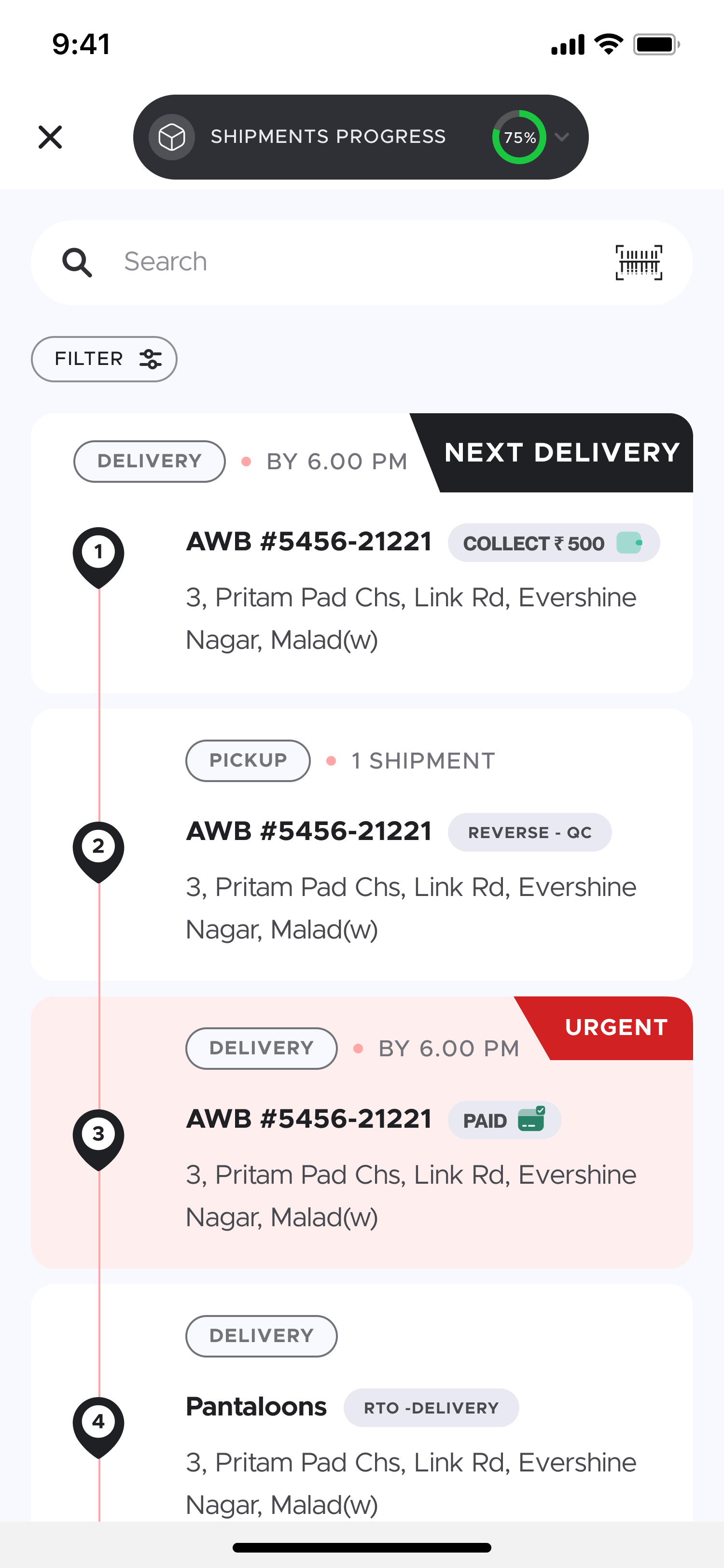Open the Filter options
This screenshot has height=1568, width=724.
(x=104, y=359)
